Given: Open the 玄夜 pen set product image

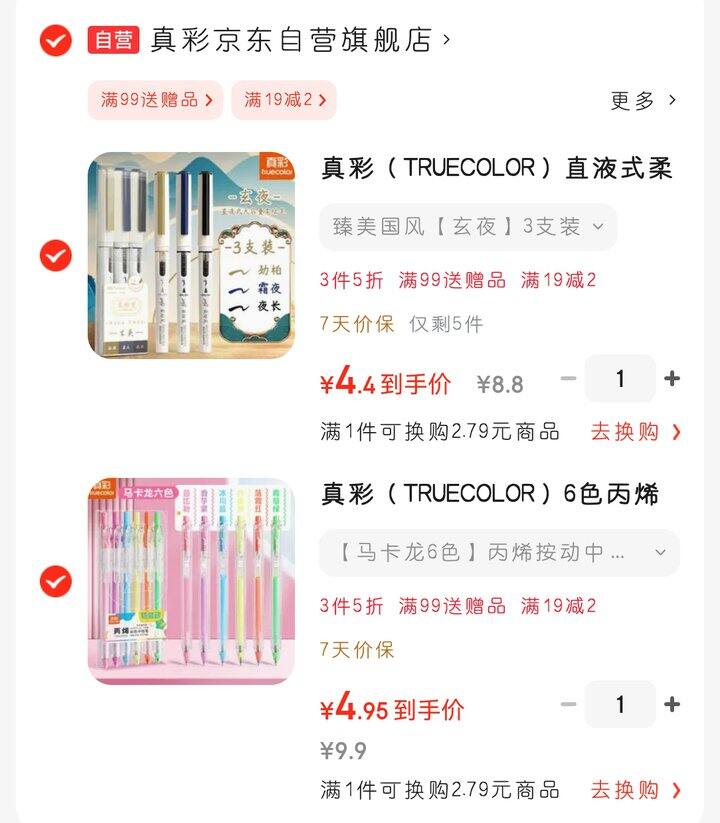Looking at the screenshot, I should click(191, 256).
